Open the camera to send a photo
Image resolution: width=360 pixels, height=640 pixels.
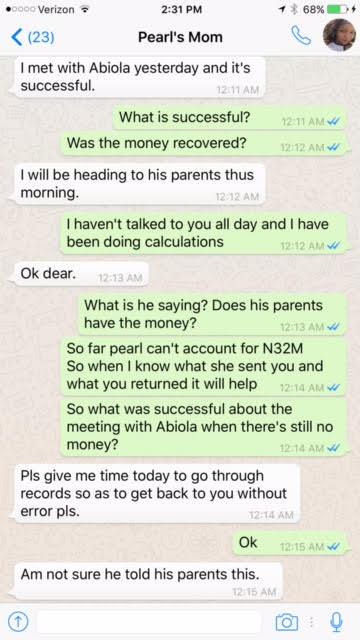coord(287,622)
